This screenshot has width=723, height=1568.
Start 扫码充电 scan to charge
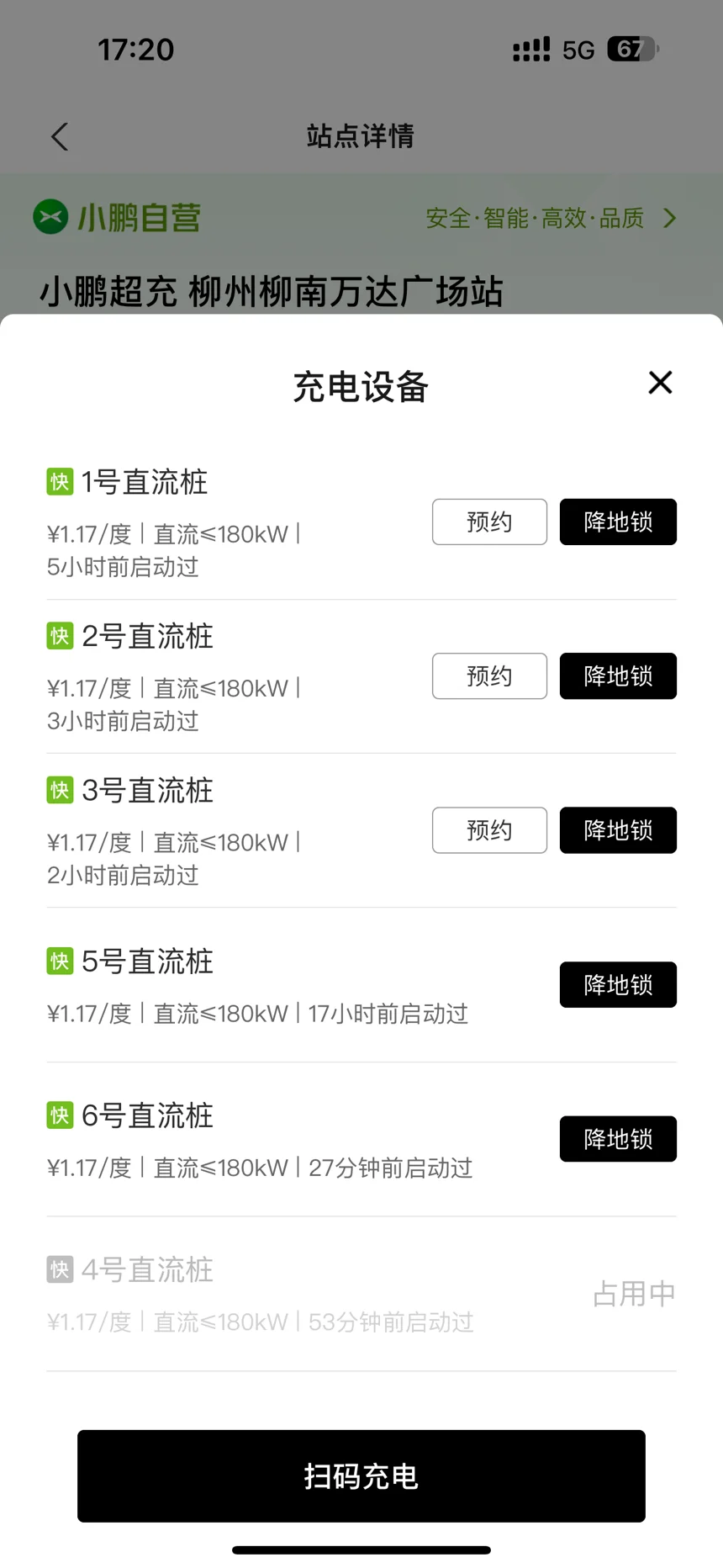click(361, 1476)
